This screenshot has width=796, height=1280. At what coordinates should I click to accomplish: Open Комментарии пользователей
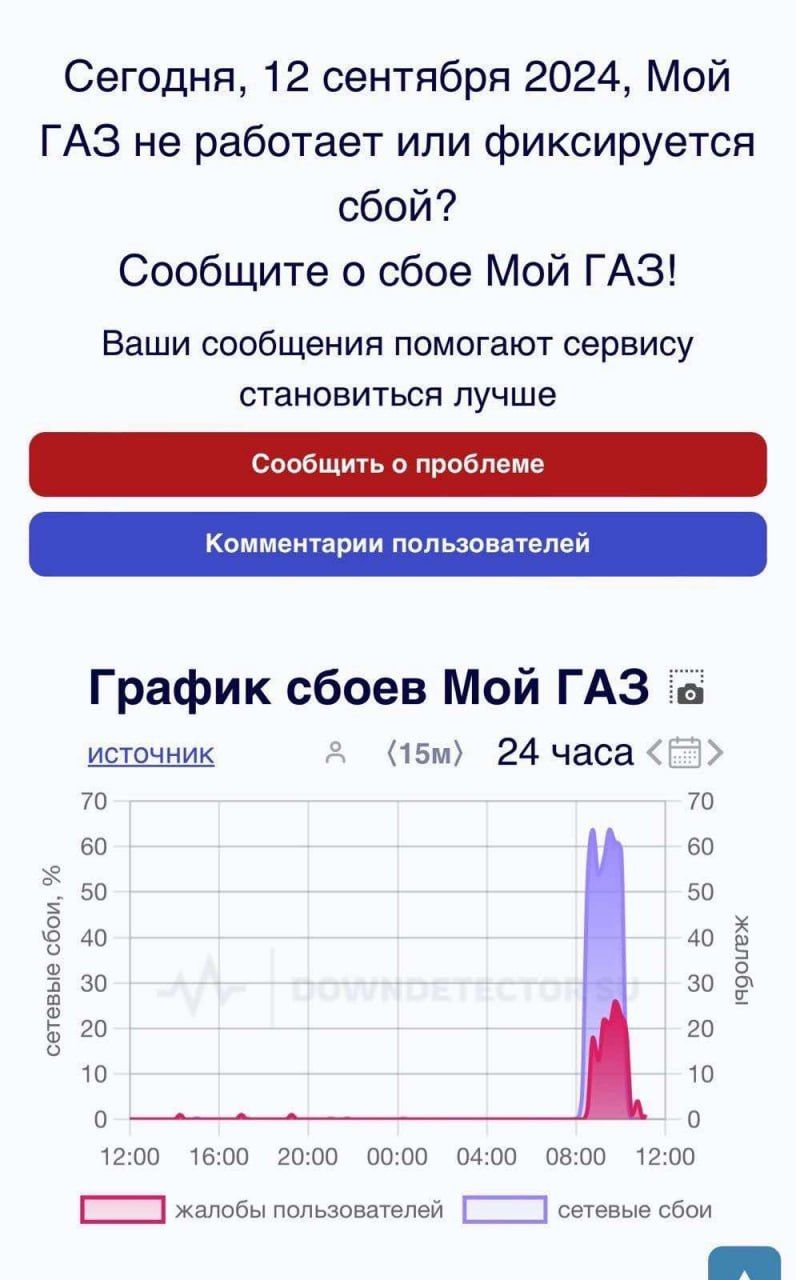(397, 544)
